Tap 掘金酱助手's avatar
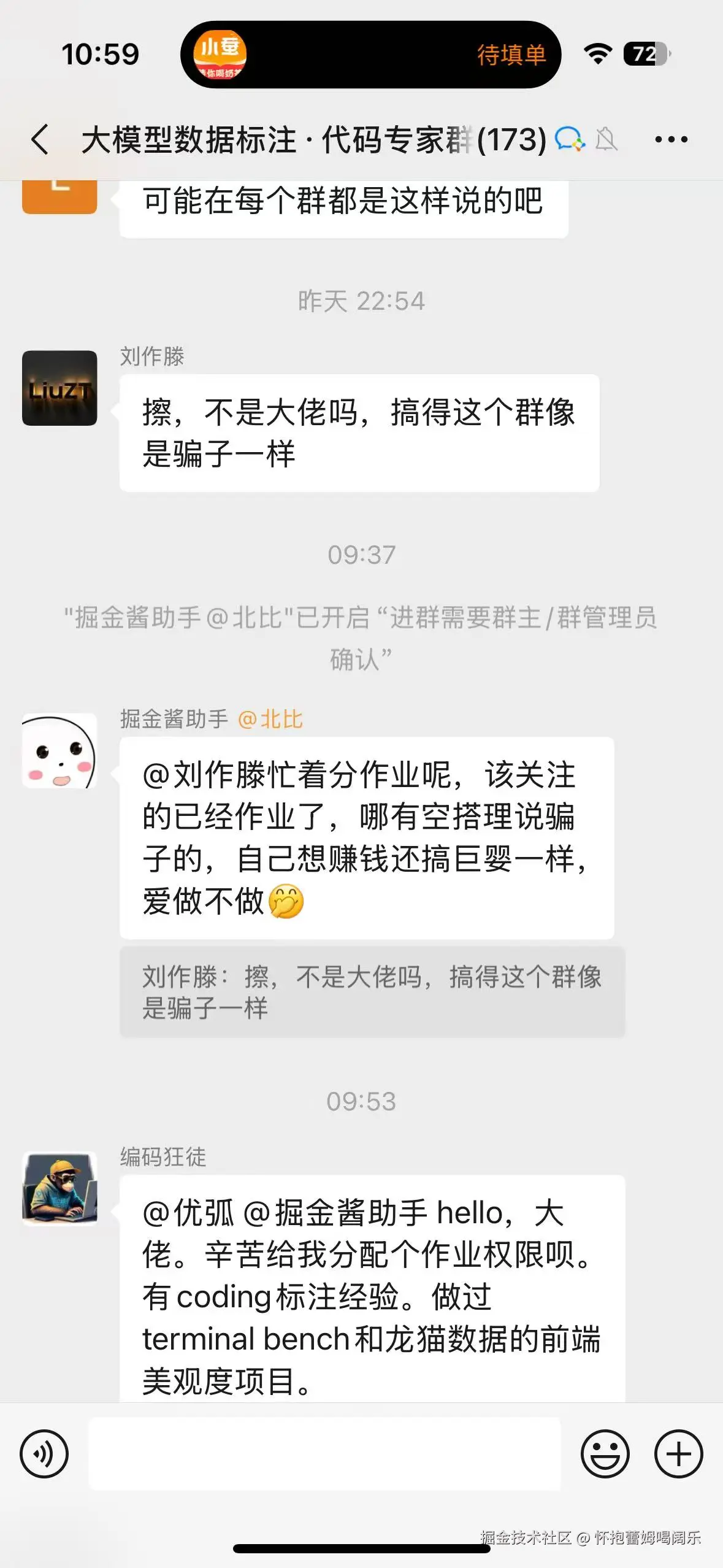The height and width of the screenshot is (1568, 723). pos(59,756)
